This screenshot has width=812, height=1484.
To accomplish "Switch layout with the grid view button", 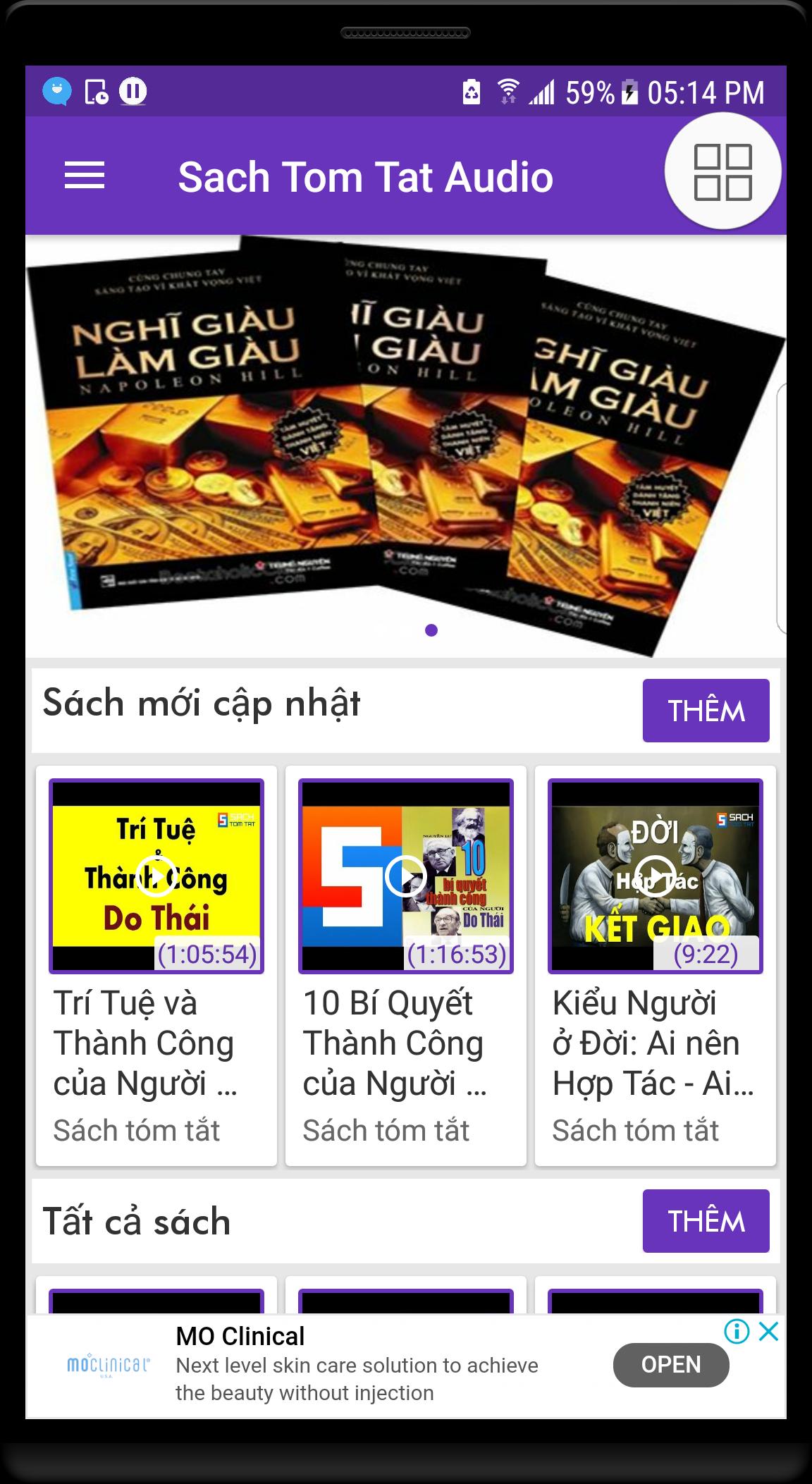I will pyautogui.click(x=722, y=173).
